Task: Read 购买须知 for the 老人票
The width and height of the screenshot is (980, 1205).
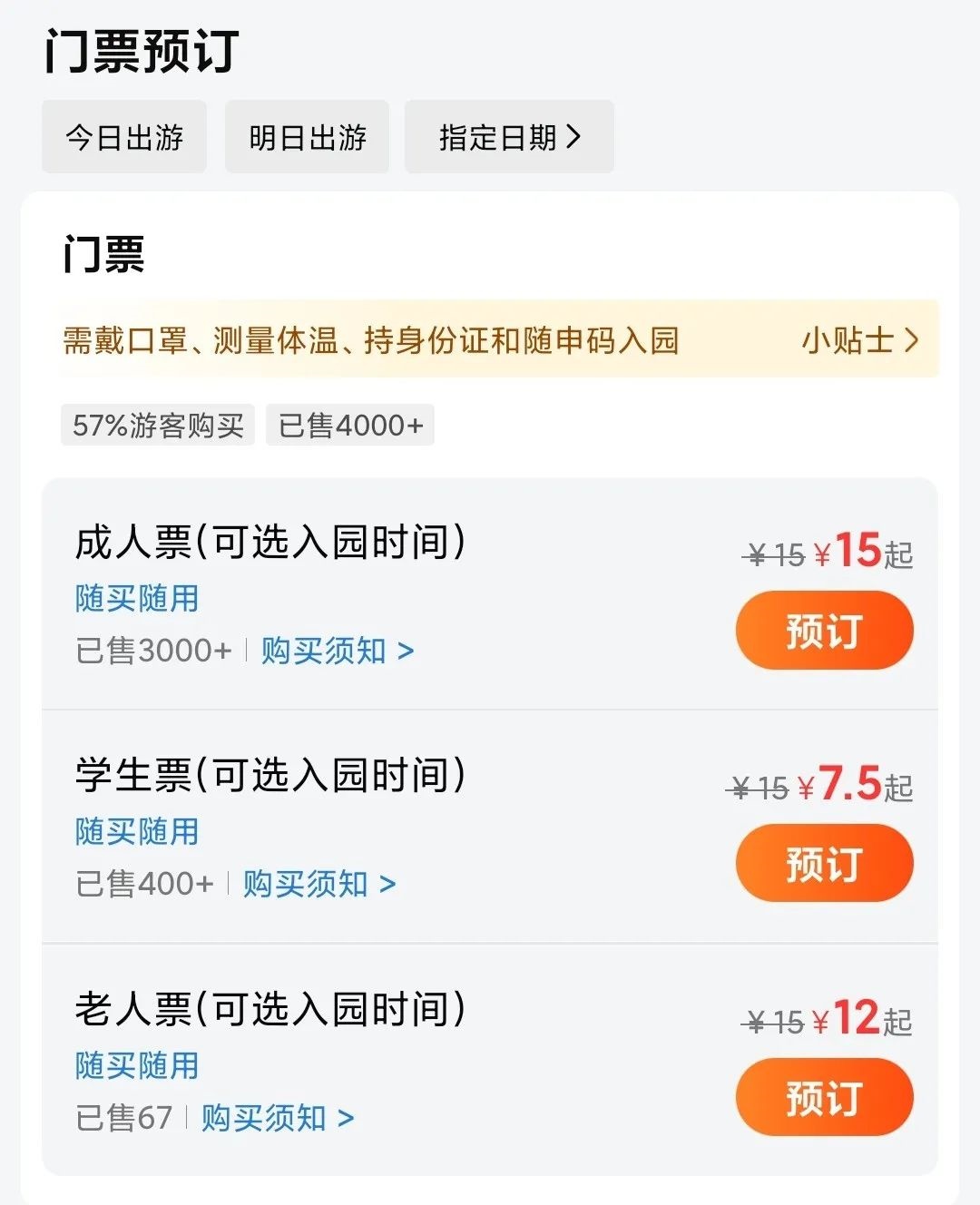Action: [277, 1118]
